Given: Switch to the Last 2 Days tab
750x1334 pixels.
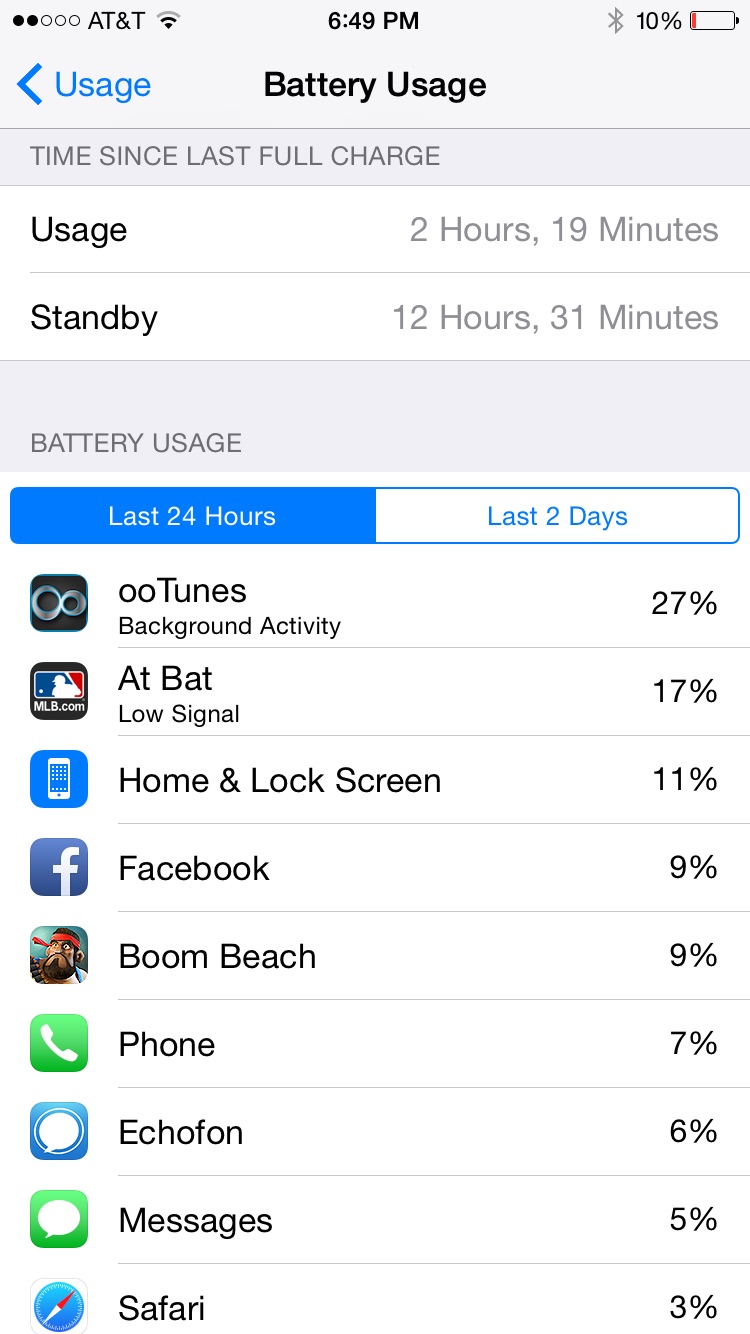Looking at the screenshot, I should pyautogui.click(x=557, y=516).
